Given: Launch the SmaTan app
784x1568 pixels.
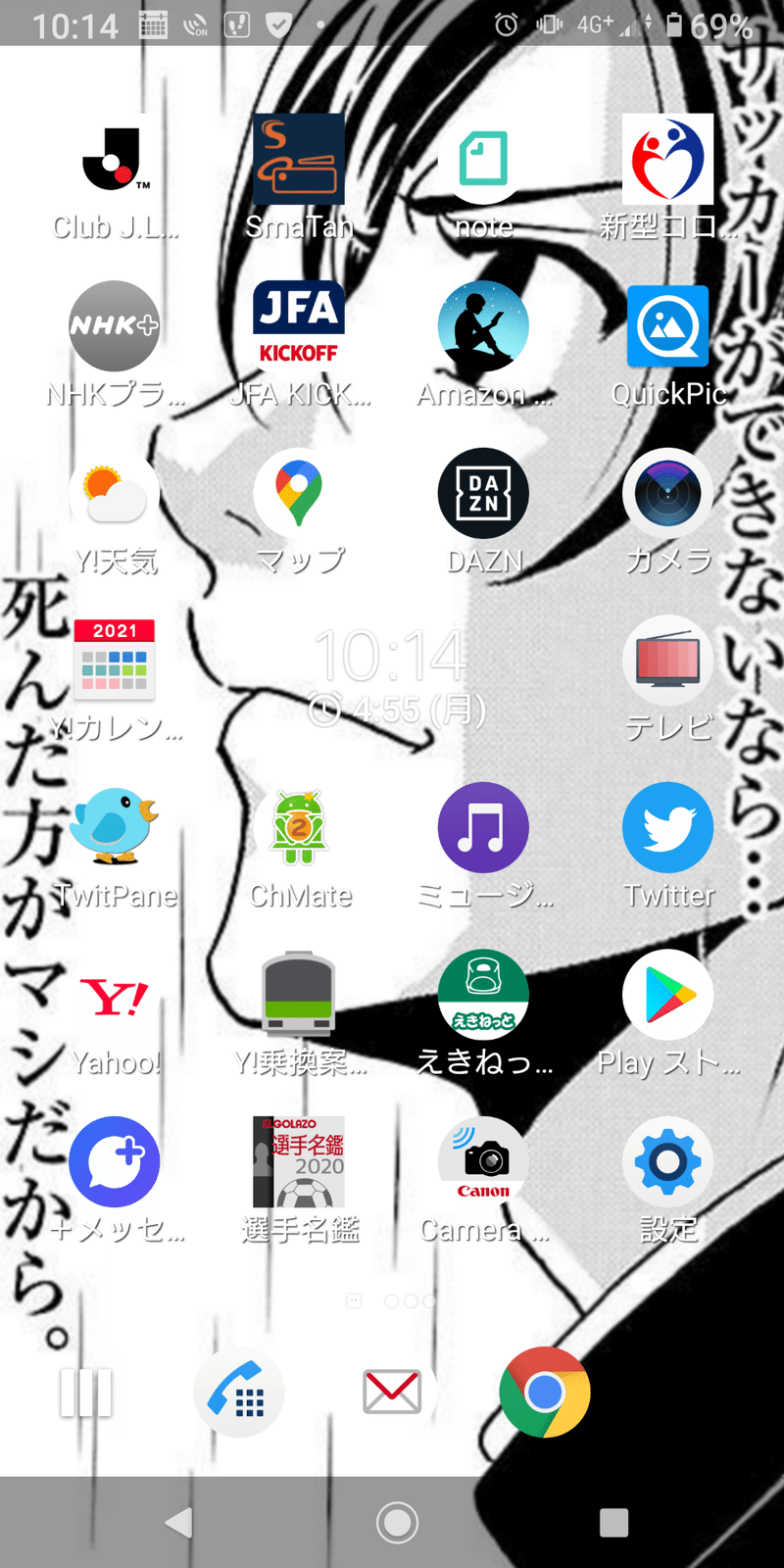Looking at the screenshot, I should point(299,160).
